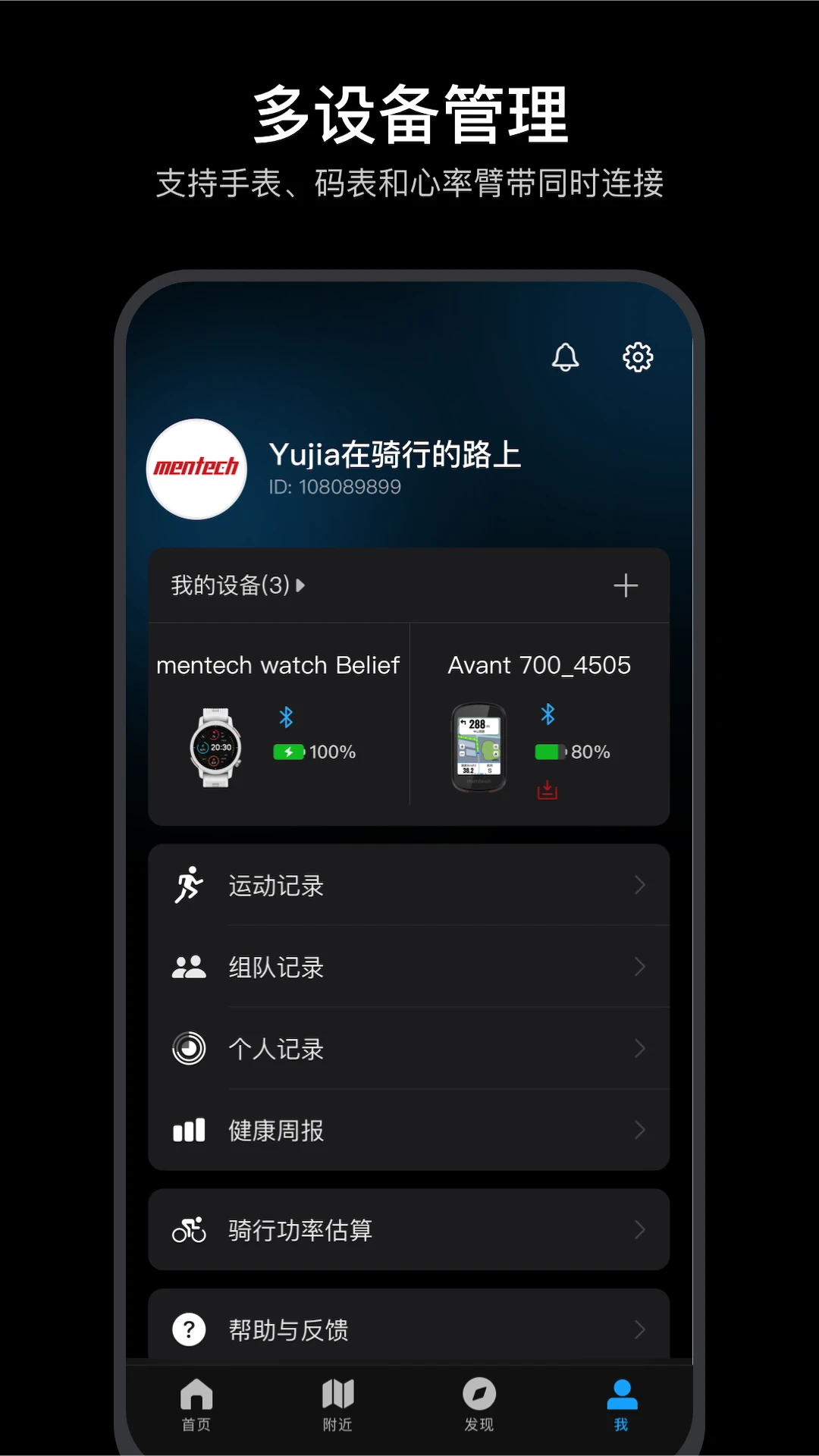
Task: Add a new device with the plus button
Action: tap(626, 585)
